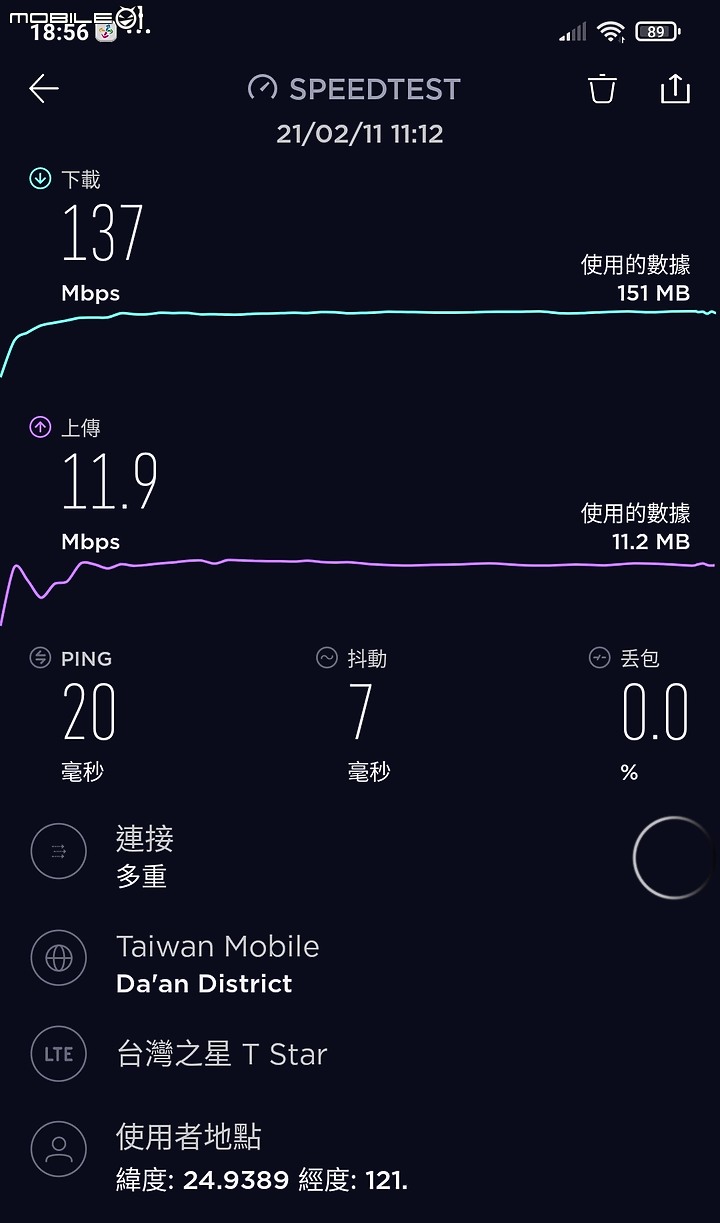The image size is (720, 1223).
Task: Share this speed test result
Action: [676, 88]
